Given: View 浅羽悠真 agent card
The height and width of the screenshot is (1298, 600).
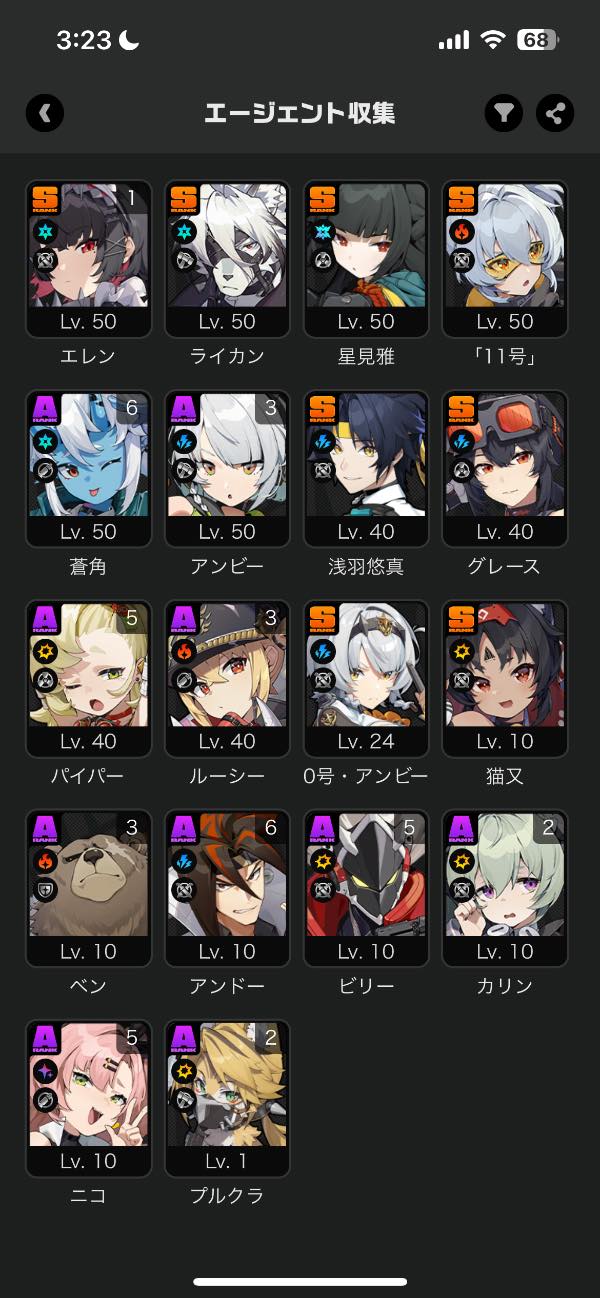Looking at the screenshot, I should [366, 469].
